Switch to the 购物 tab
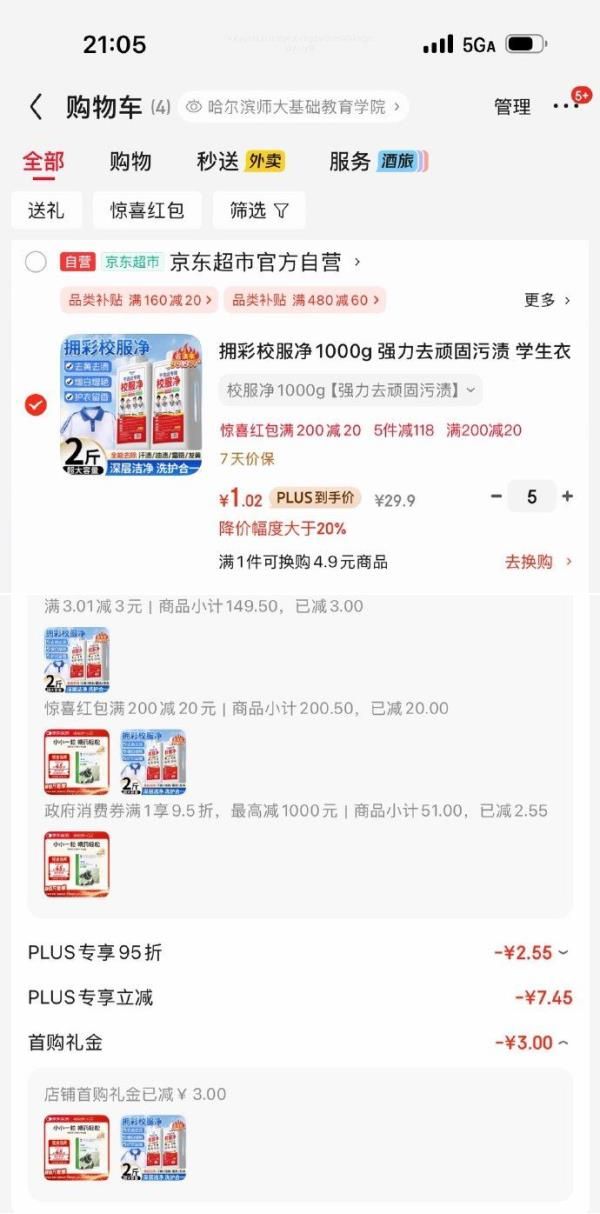Screen dimensions: 600x1214 click(130, 162)
